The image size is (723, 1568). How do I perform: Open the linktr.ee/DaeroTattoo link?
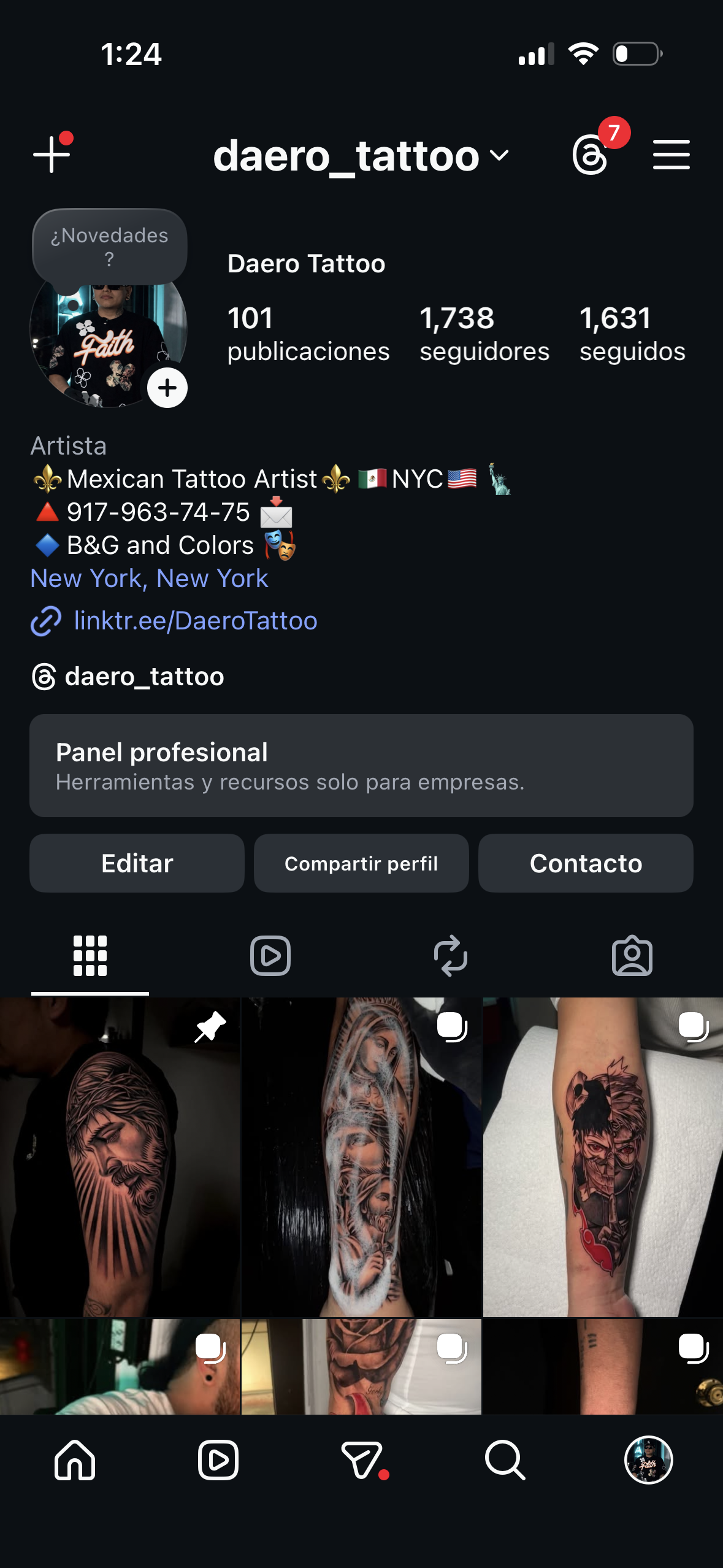[x=195, y=621]
